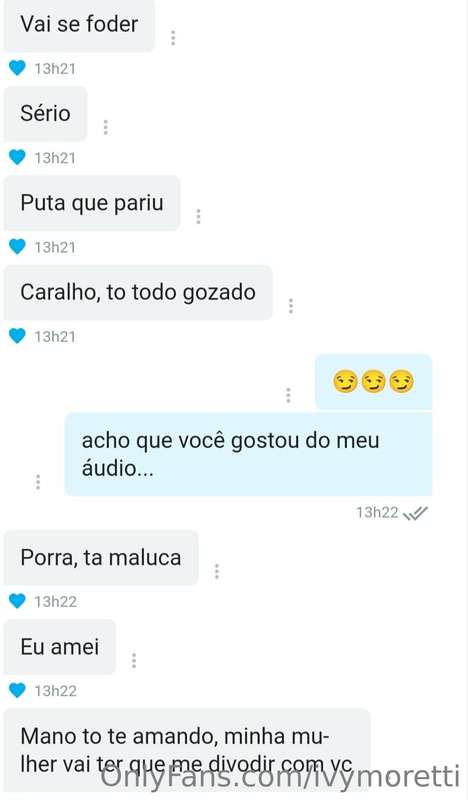Open options for the 'Caralho' message

pyautogui.click(x=291, y=306)
